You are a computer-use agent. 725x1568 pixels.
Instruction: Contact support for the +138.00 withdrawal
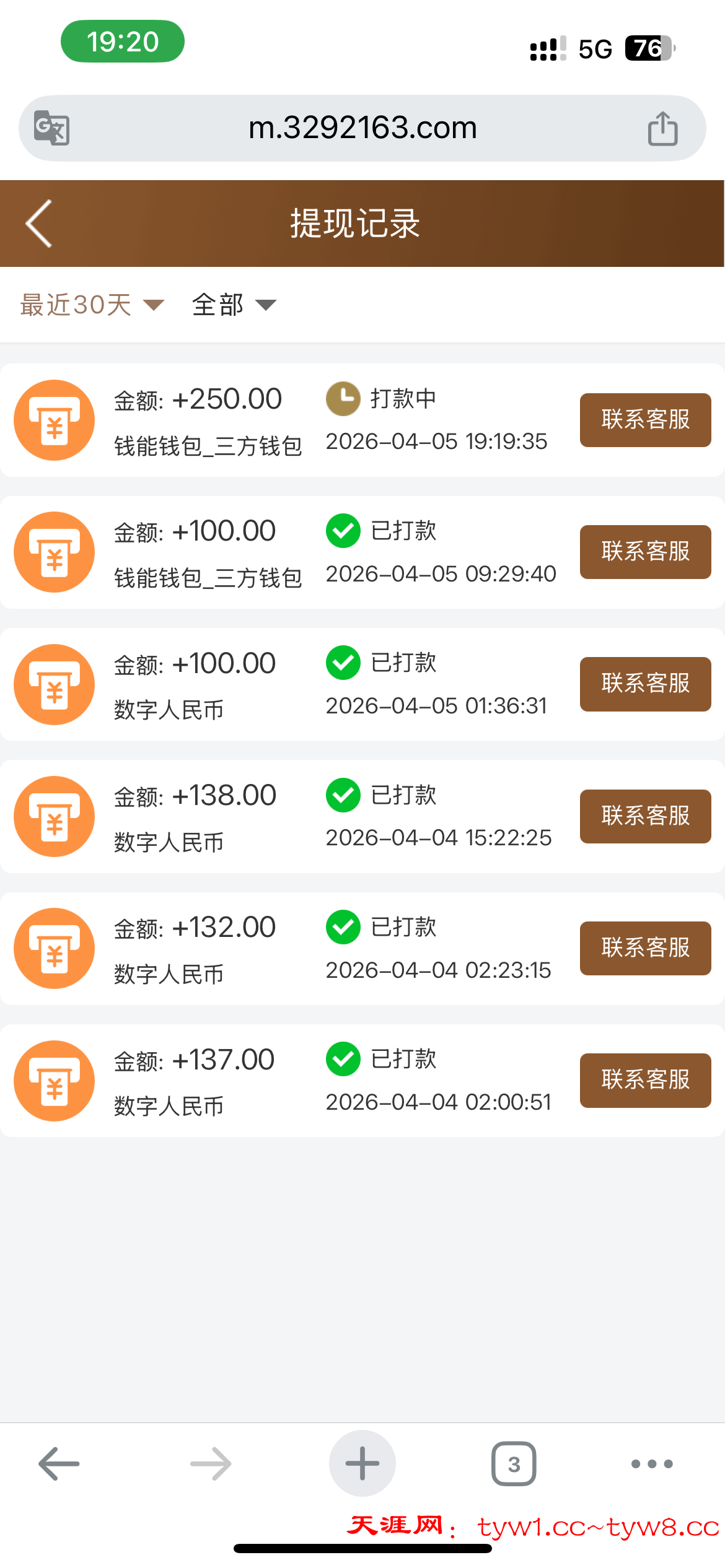[x=645, y=816]
